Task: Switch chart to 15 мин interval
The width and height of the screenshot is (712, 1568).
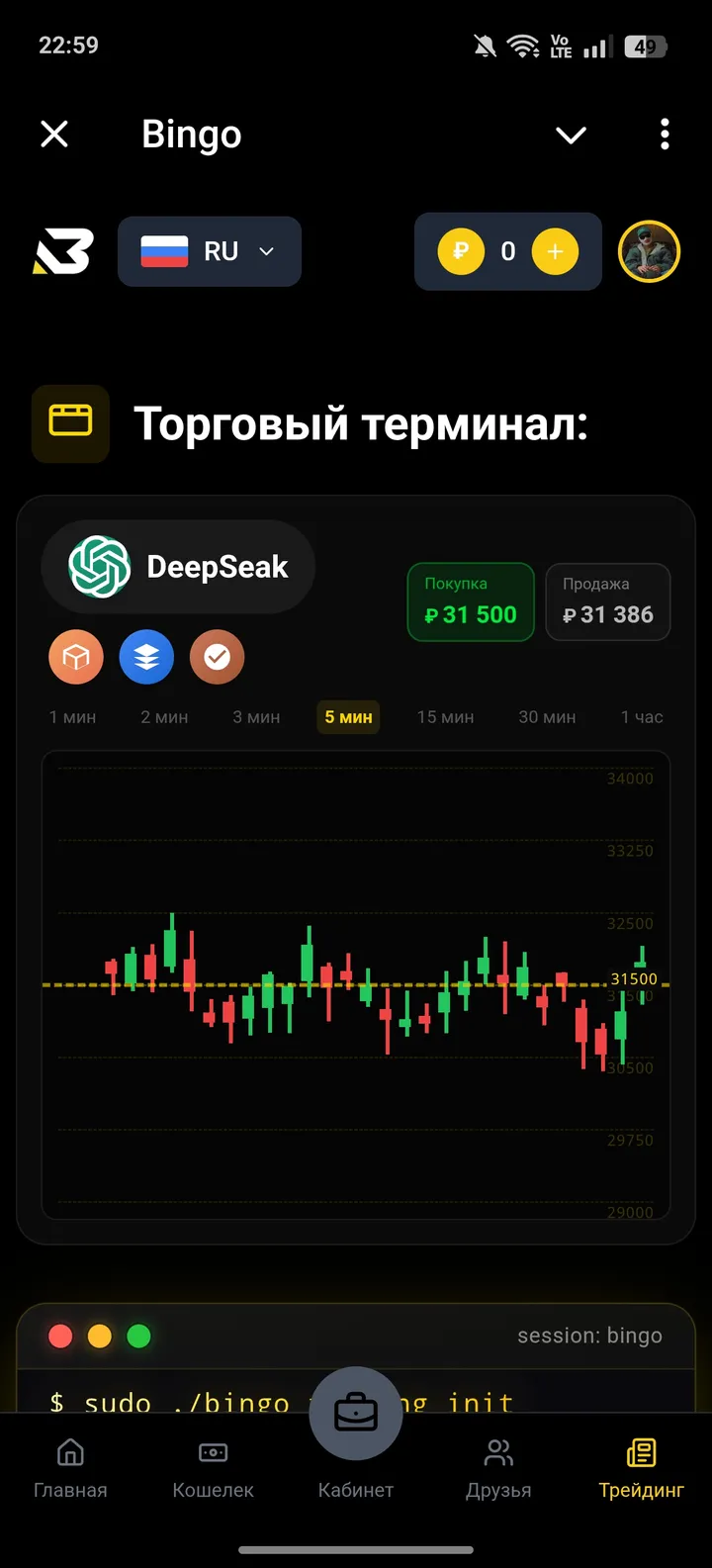Action: [x=445, y=717]
